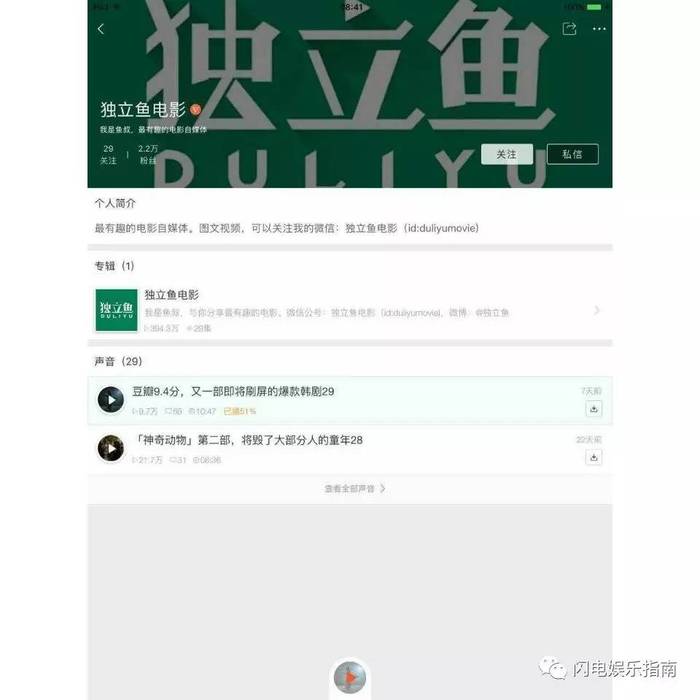700x700 pixels.
Task: Download the 神奇动物 第二部 audio
Action: pos(594,457)
